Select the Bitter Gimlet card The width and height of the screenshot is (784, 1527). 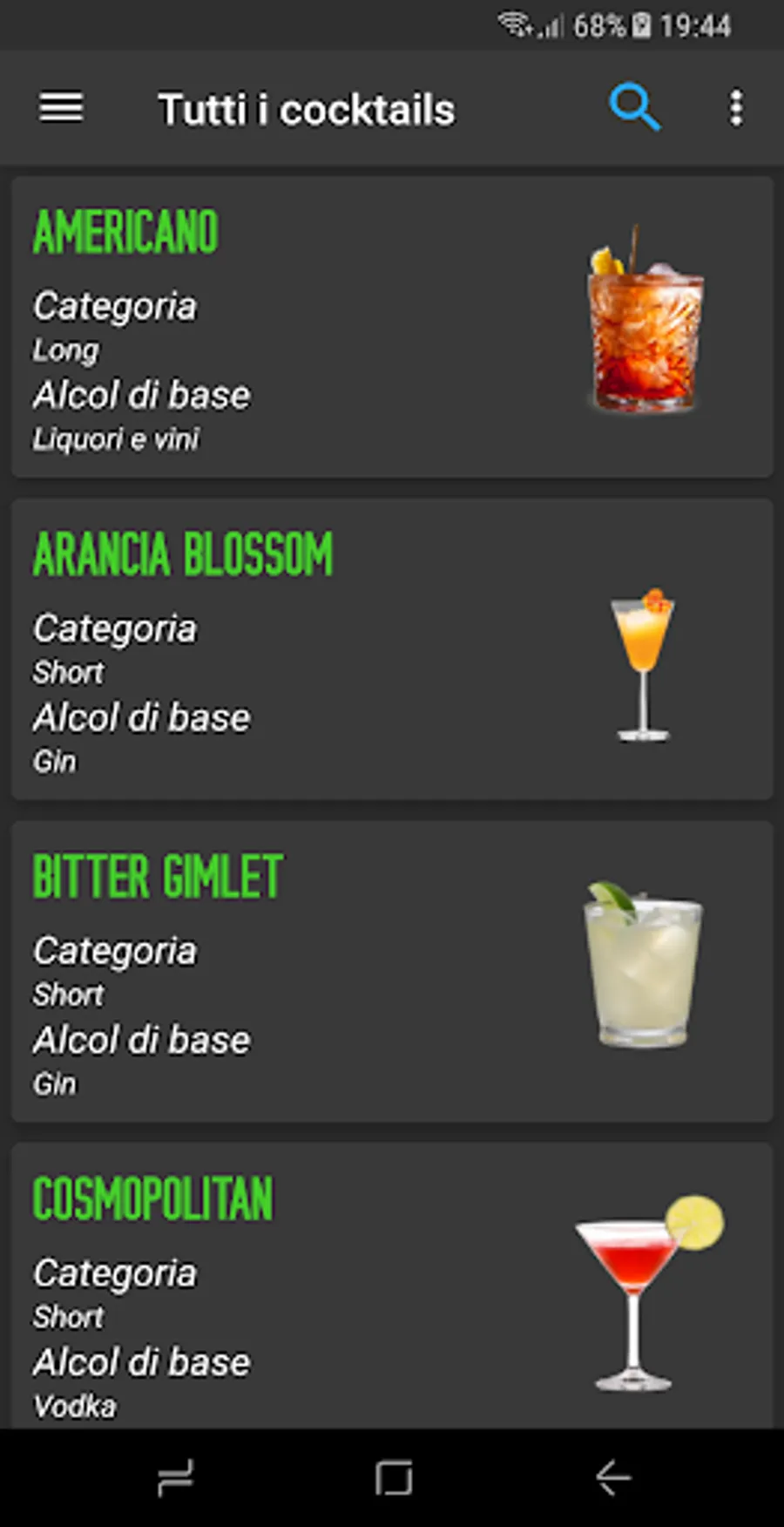[392, 972]
